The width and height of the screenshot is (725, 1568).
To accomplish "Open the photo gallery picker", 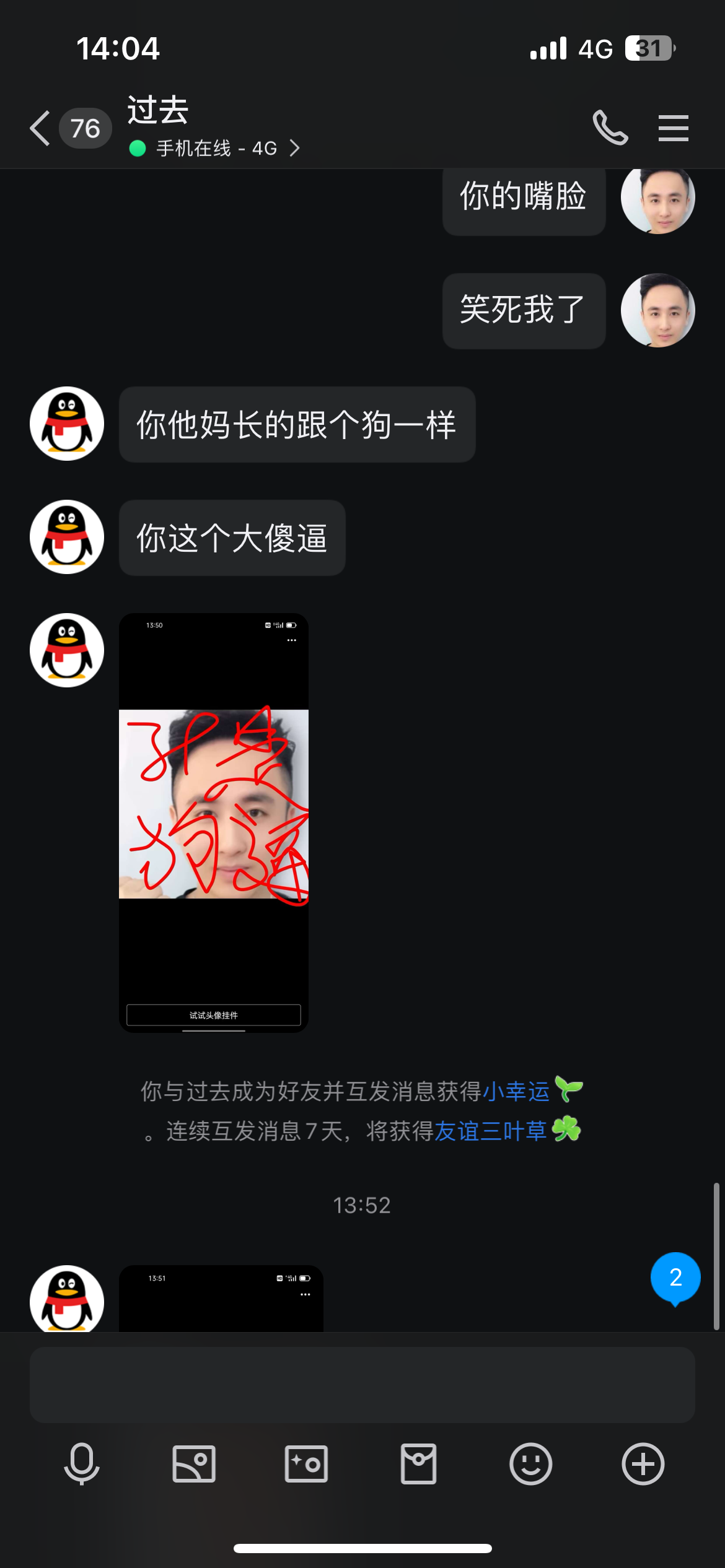I will click(x=194, y=1464).
